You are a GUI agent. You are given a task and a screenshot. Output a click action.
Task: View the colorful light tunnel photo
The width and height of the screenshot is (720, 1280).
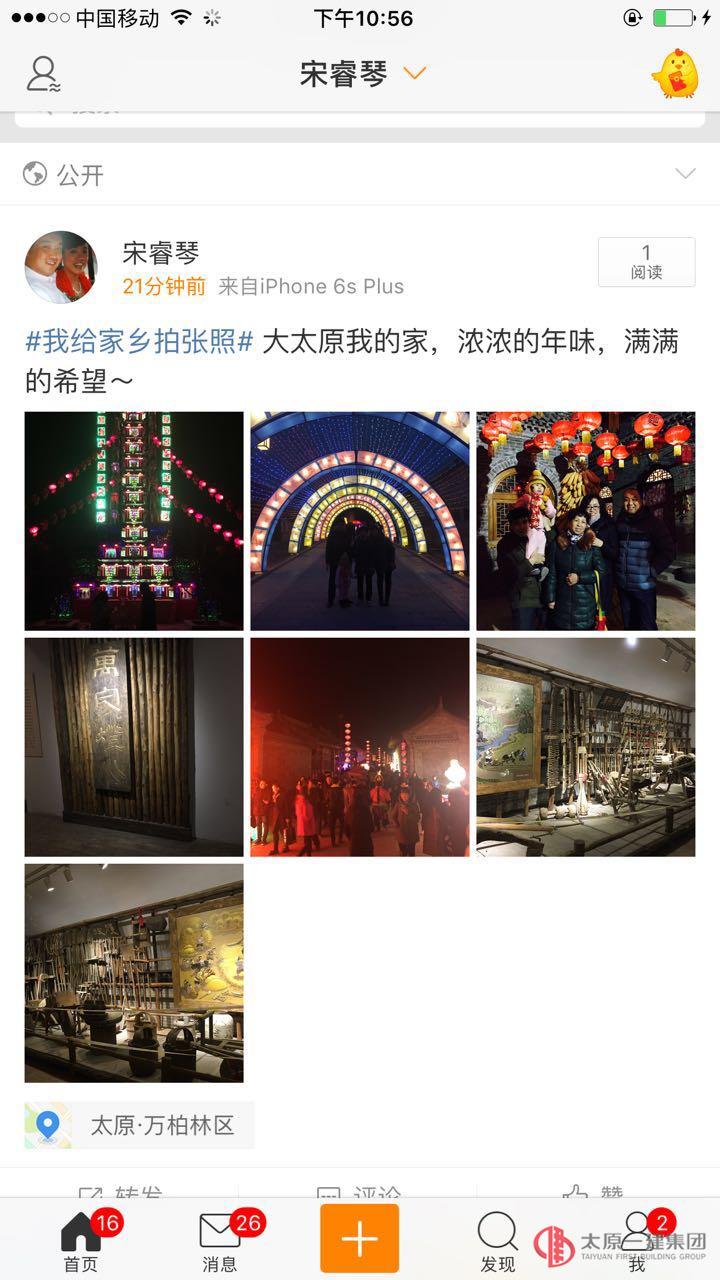tap(360, 521)
